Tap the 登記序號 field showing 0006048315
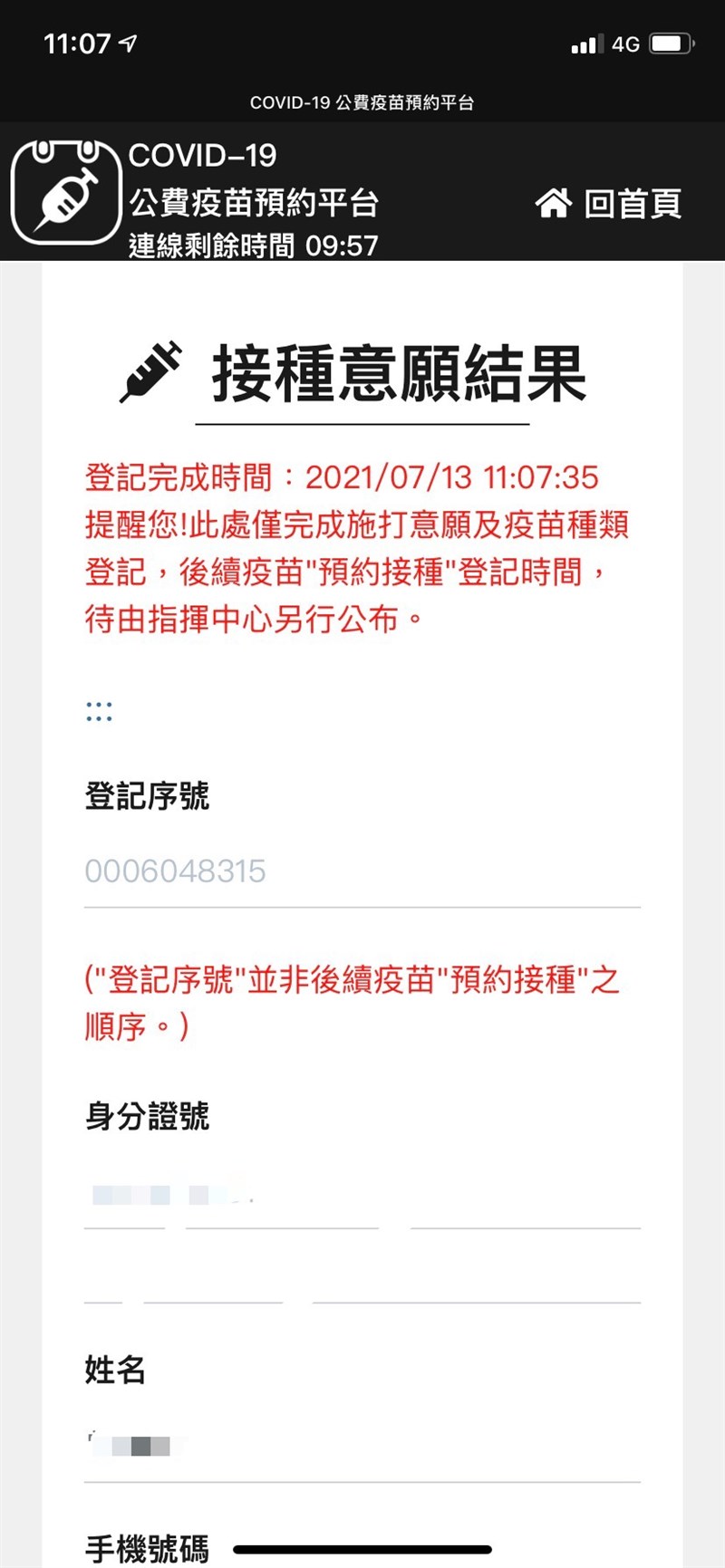This screenshot has width=725, height=1568. tap(362, 871)
